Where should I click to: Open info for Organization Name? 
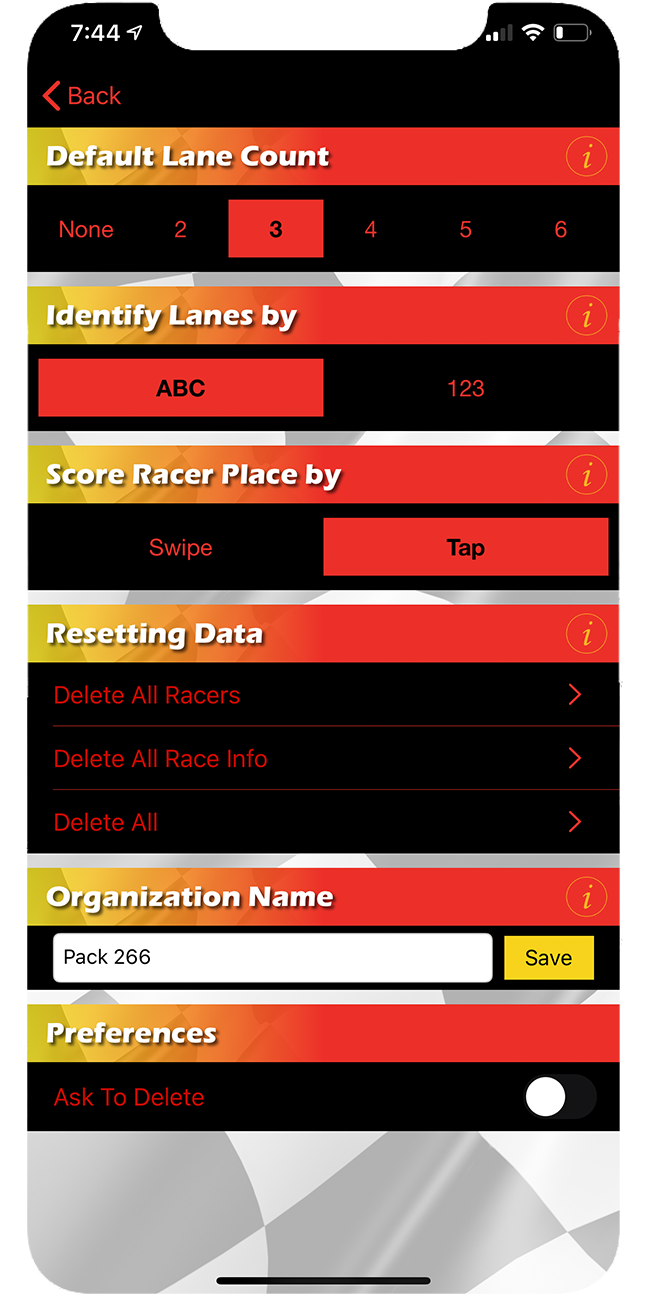pyautogui.click(x=586, y=897)
